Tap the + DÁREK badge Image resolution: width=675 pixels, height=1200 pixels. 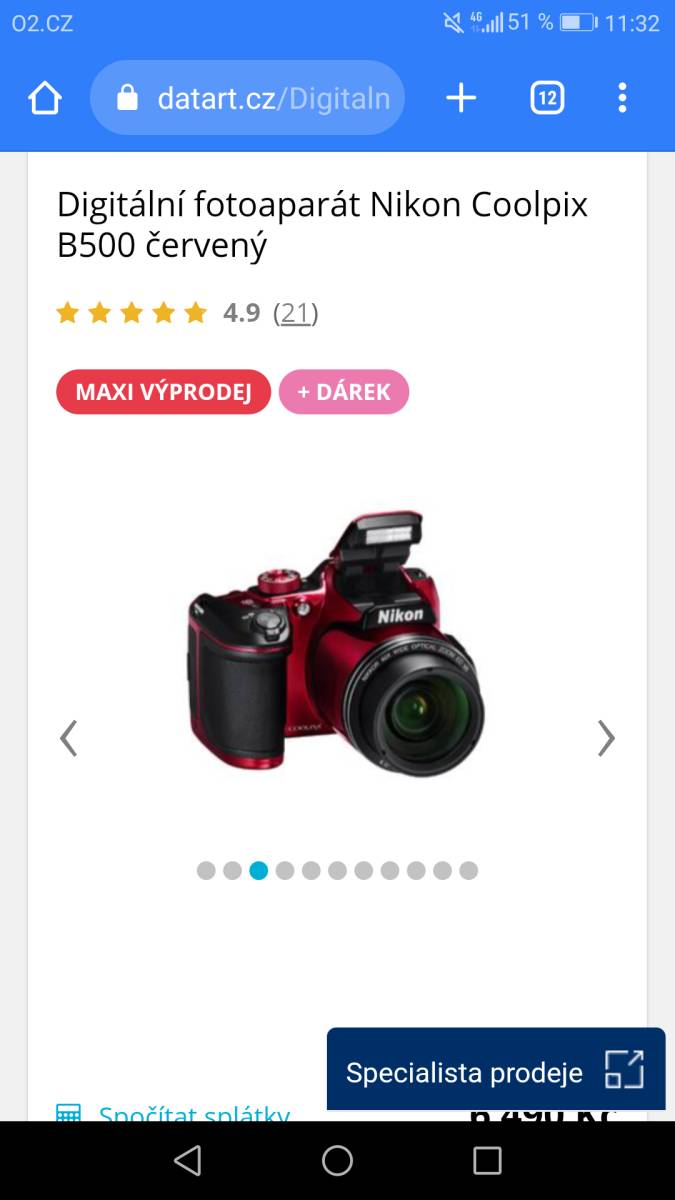click(344, 392)
